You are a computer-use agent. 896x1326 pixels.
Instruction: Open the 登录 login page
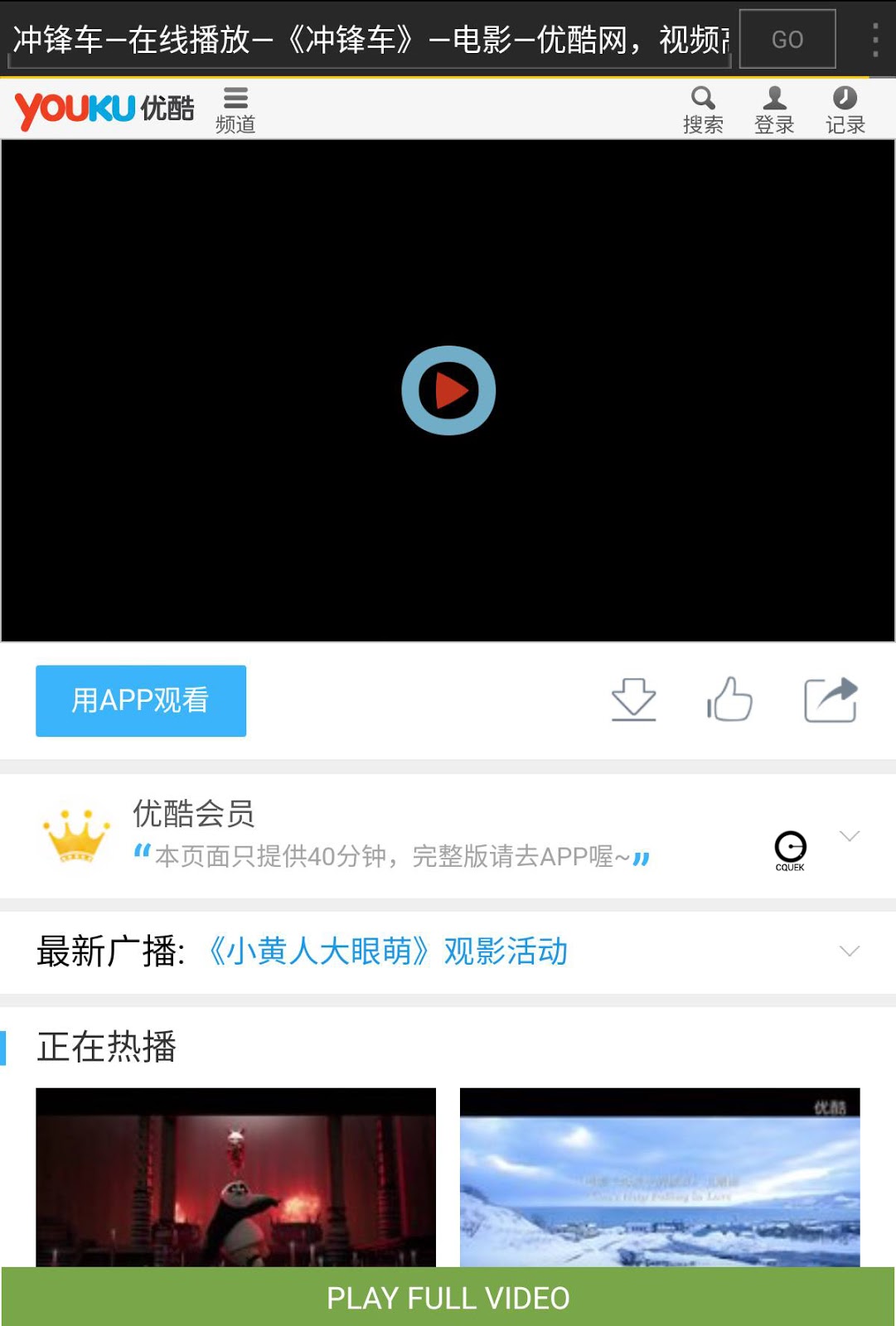click(774, 110)
